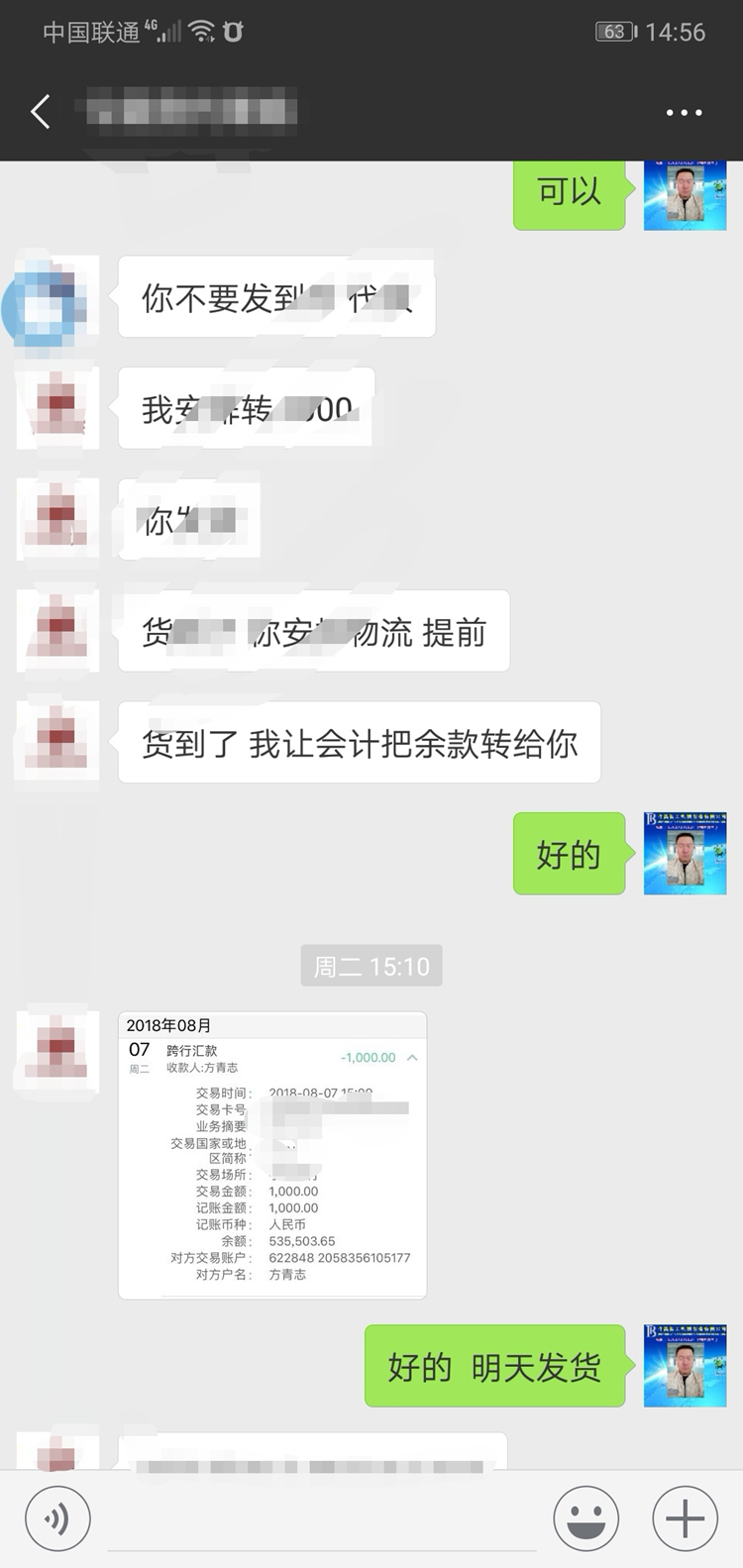
Task: Tap the 可以 message bubble
Action: point(569,194)
